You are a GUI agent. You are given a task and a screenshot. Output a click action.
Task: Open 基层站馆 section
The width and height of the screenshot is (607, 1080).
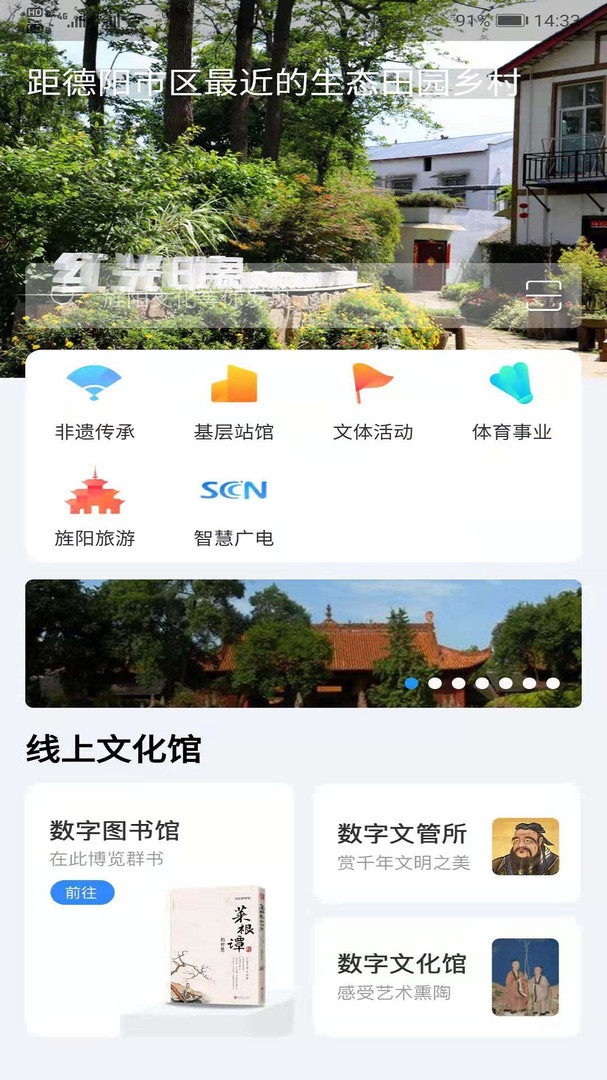233,402
